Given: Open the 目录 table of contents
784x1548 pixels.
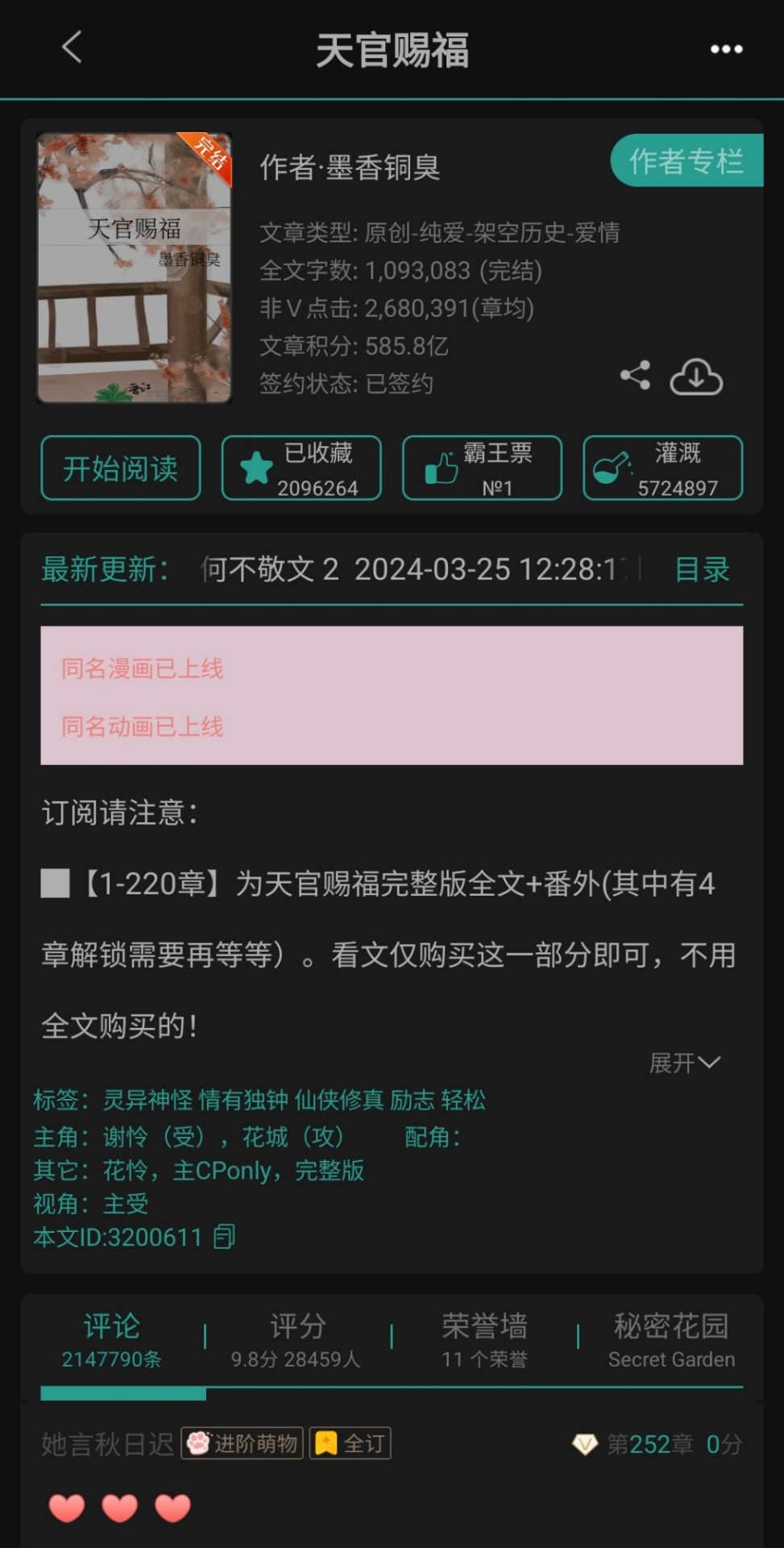Looking at the screenshot, I should click(702, 570).
